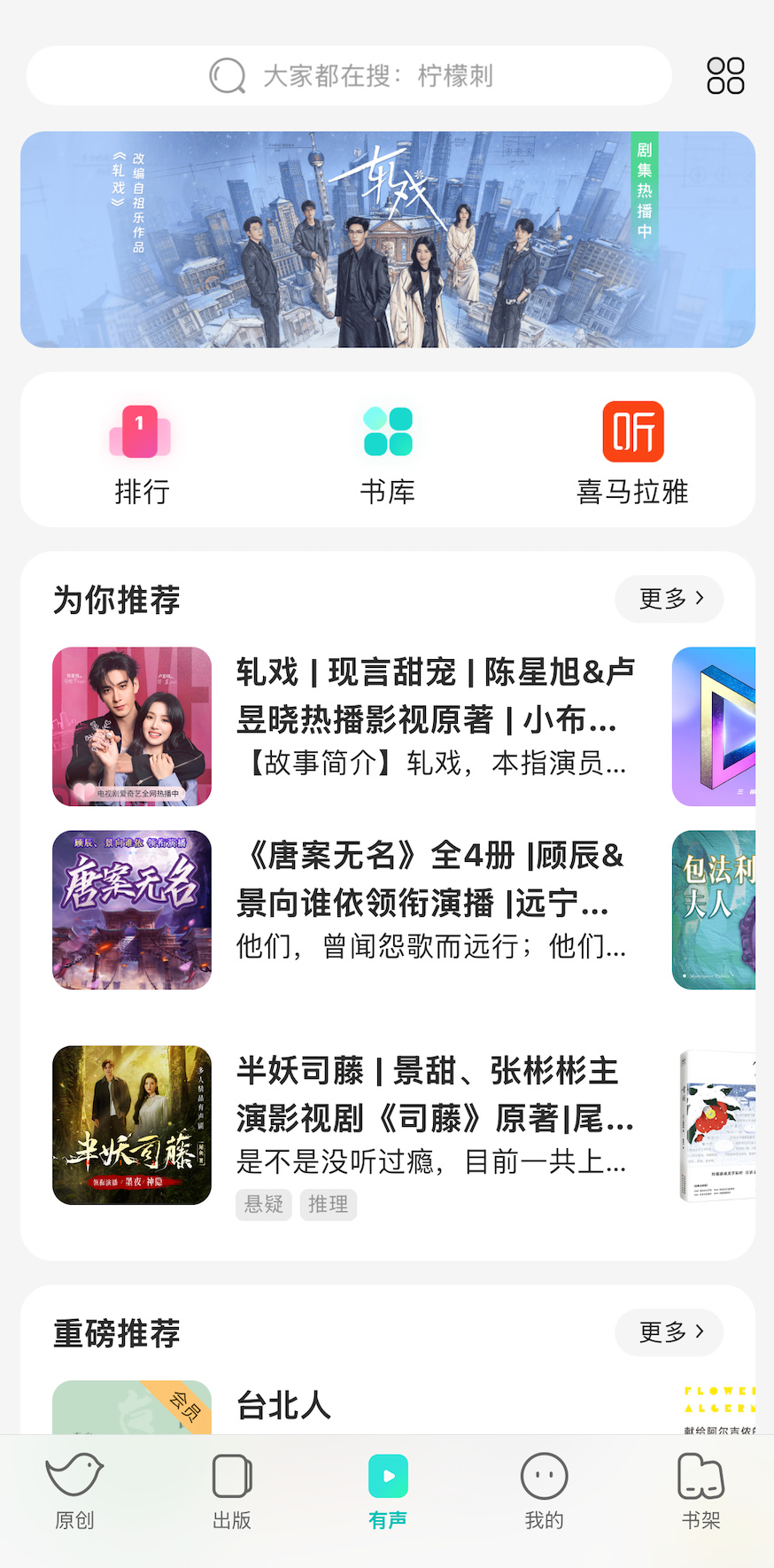Open the 唐案无名 cover thumbnail
This screenshot has height=1568, width=774.
[x=131, y=910]
